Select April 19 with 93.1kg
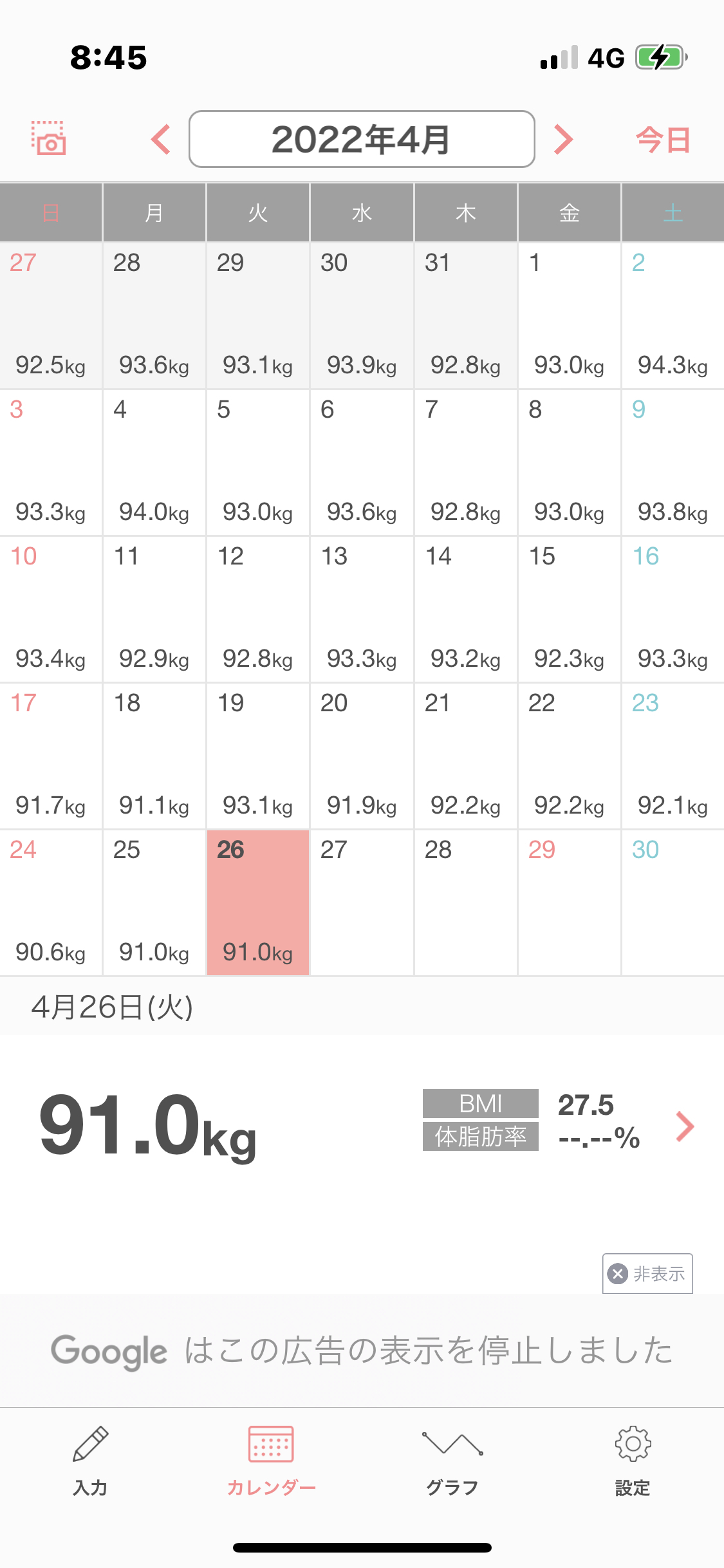Screen dimensions: 724x1568 tap(258, 756)
